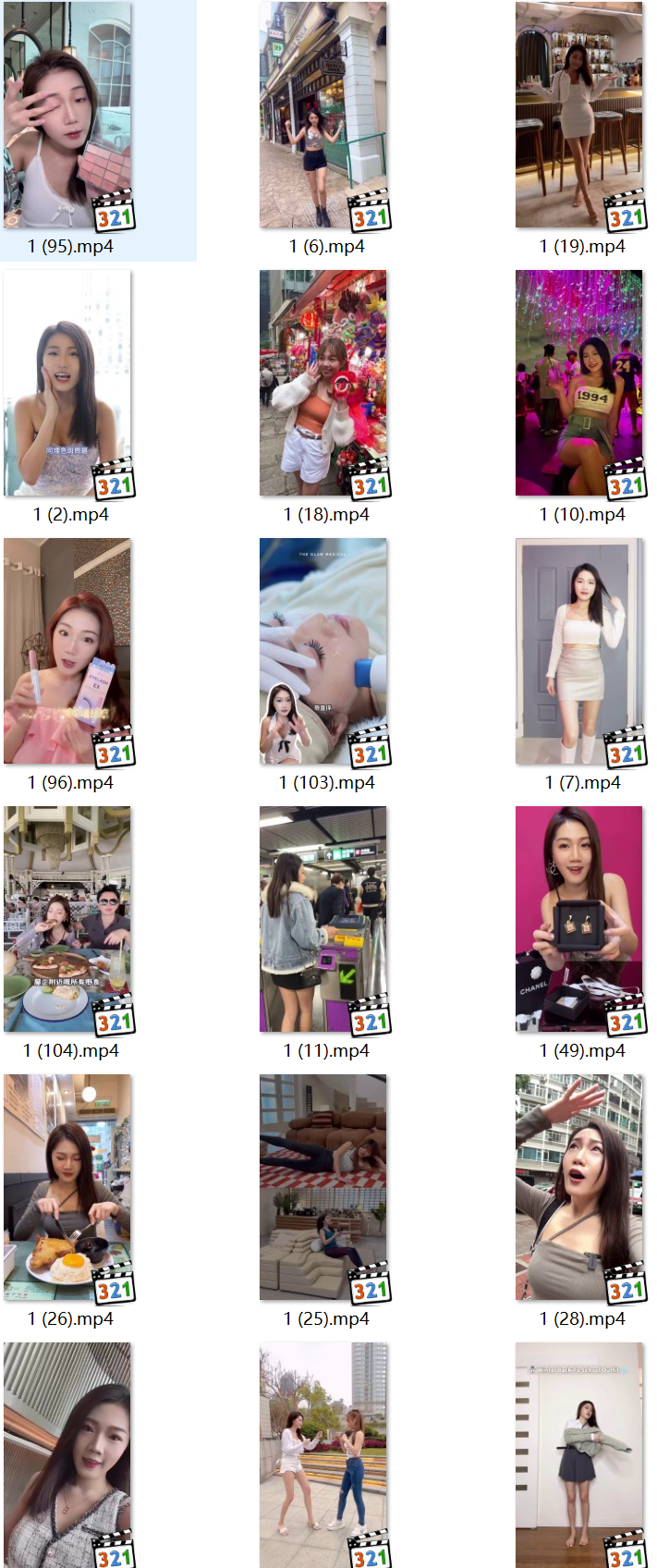Viewport: 657px width, 1568px height.
Task: Select the 1 (28).mp4 video
Action: pos(579,1188)
